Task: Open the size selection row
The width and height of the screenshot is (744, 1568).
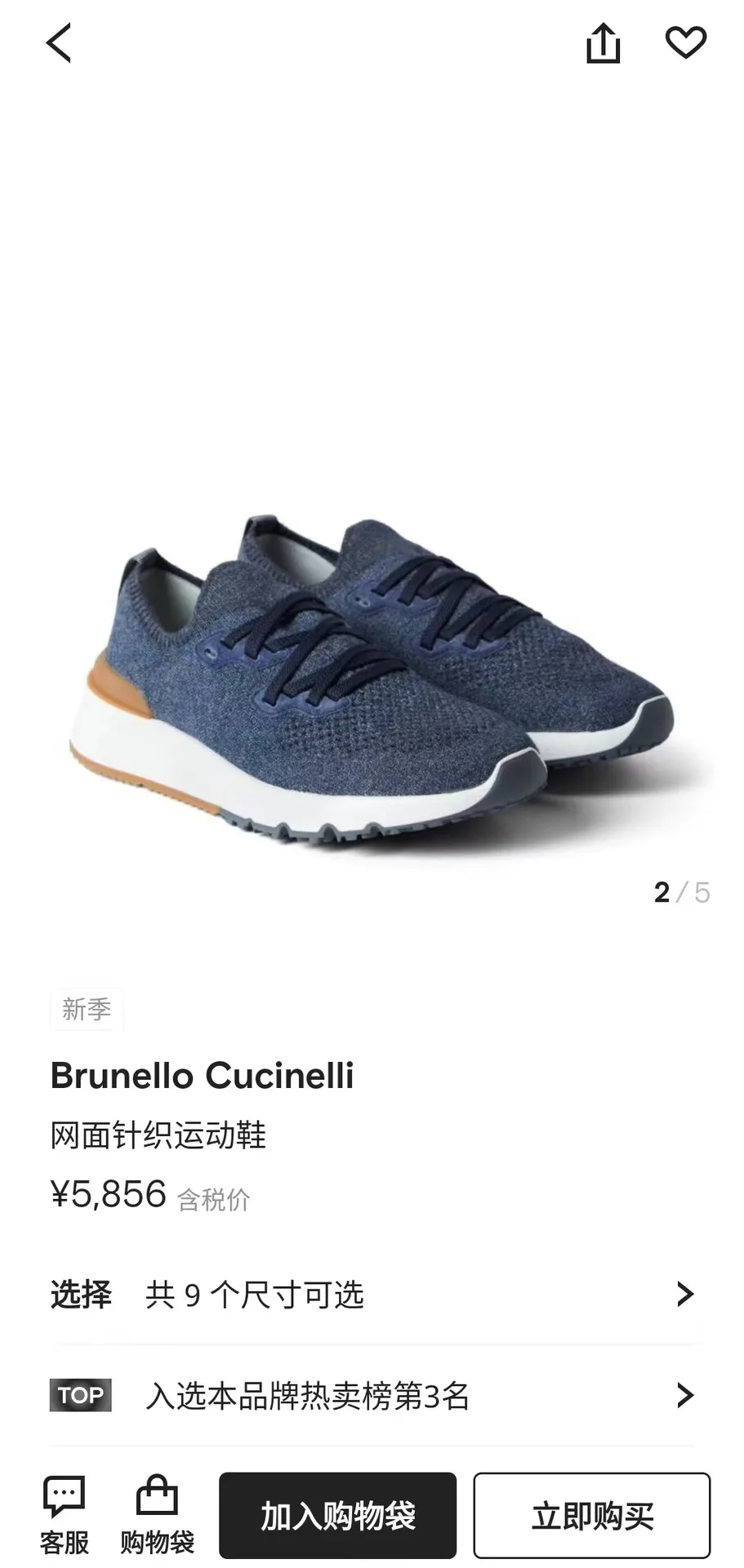Action: coord(372,1295)
